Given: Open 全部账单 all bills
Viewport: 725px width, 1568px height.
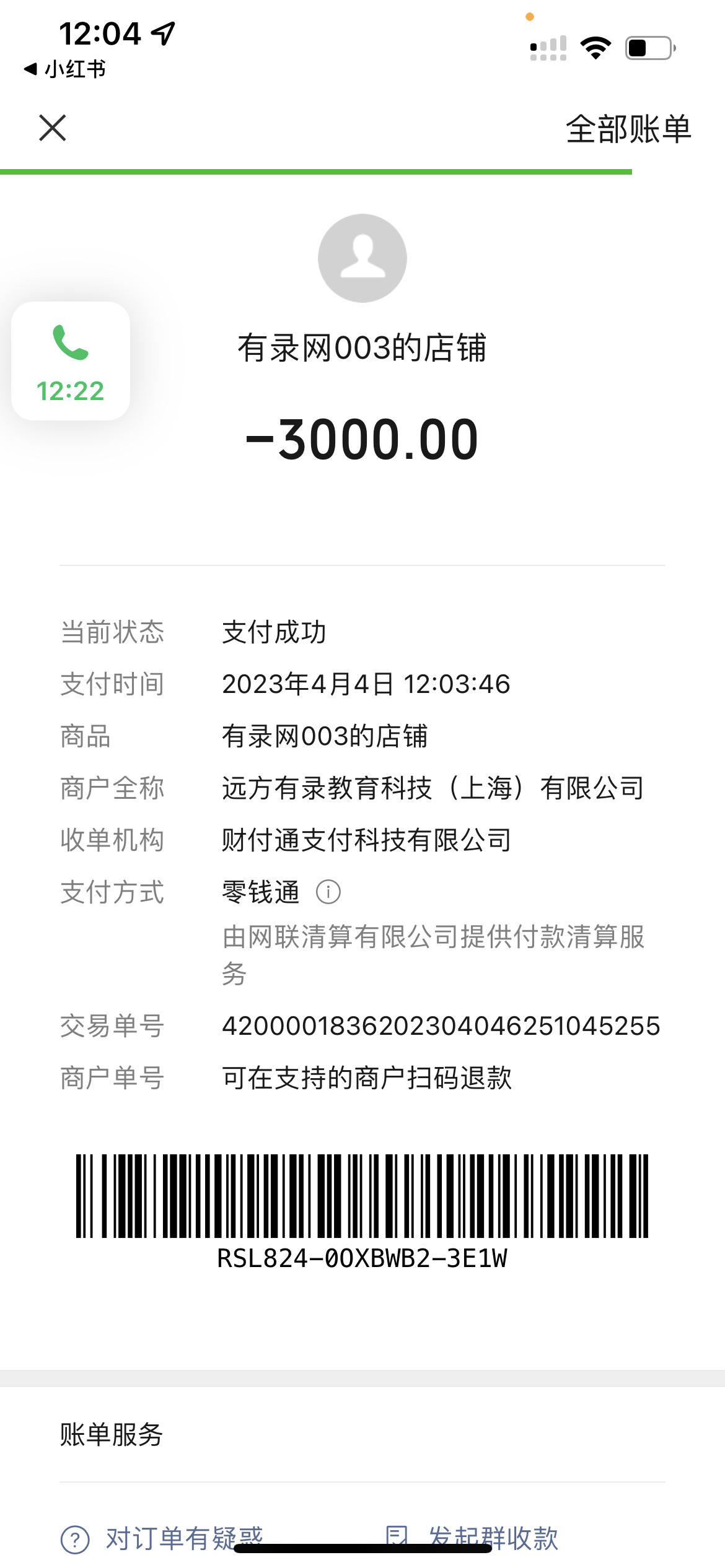Looking at the screenshot, I should (x=628, y=129).
